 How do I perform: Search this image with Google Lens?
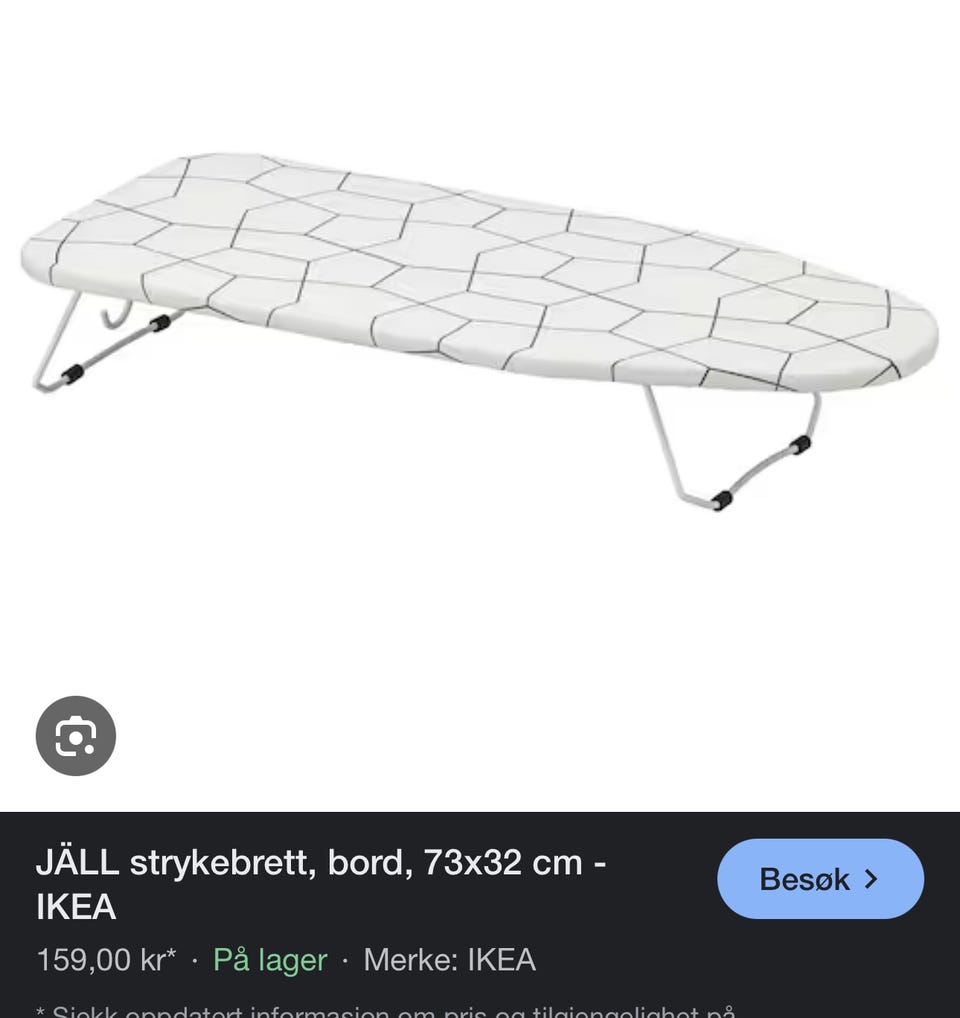76,736
